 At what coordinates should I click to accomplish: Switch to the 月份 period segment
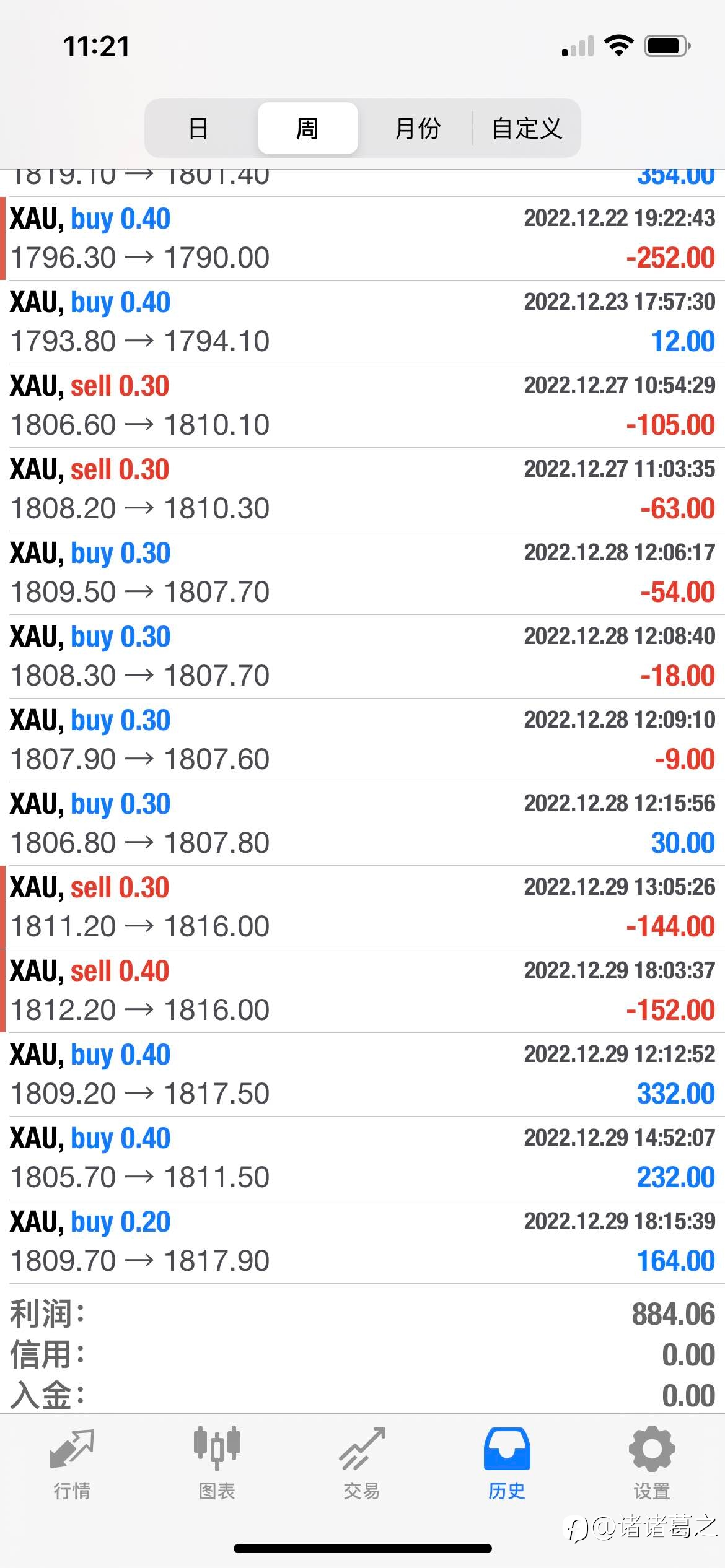(x=417, y=128)
